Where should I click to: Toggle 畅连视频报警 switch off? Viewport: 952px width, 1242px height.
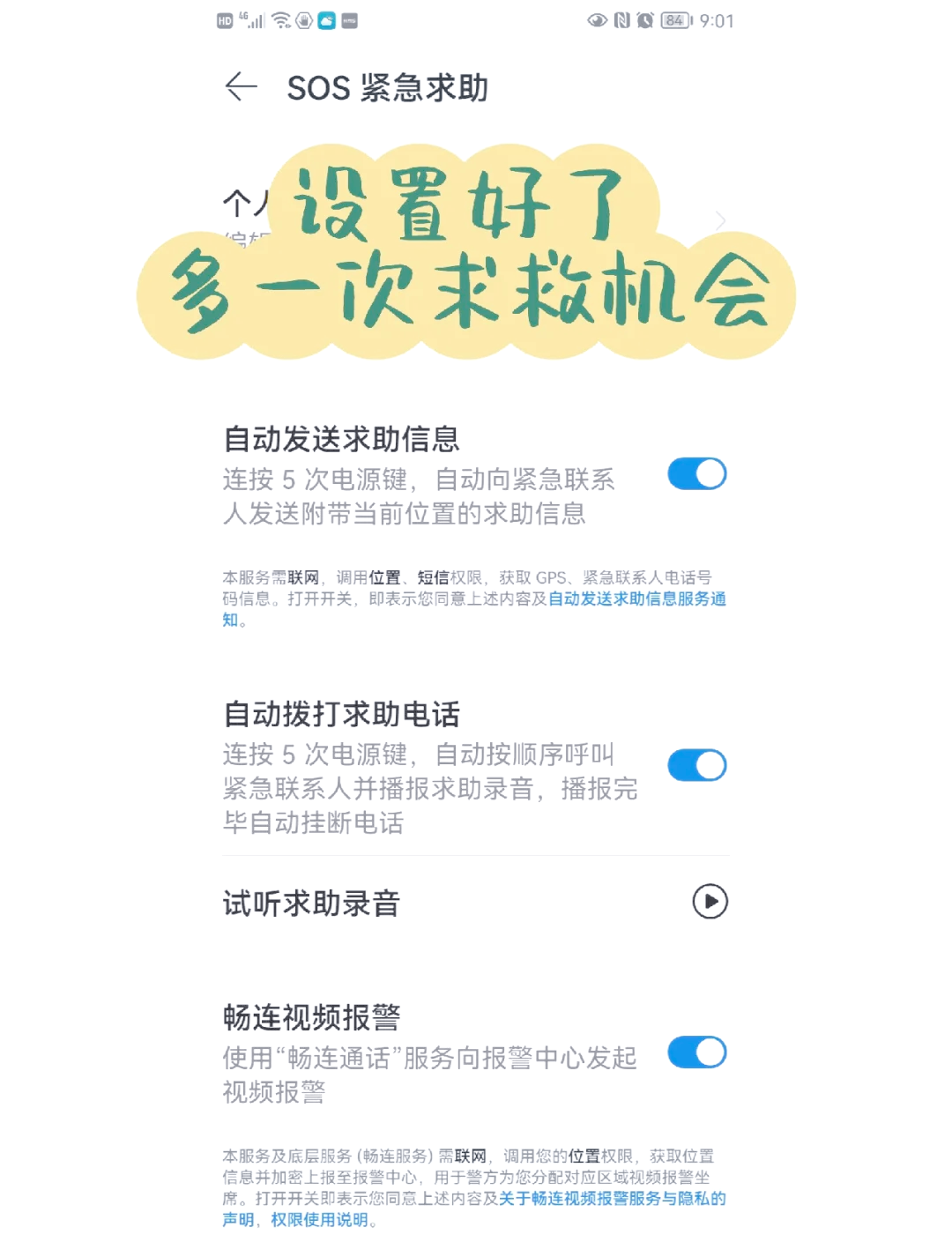click(x=696, y=1052)
